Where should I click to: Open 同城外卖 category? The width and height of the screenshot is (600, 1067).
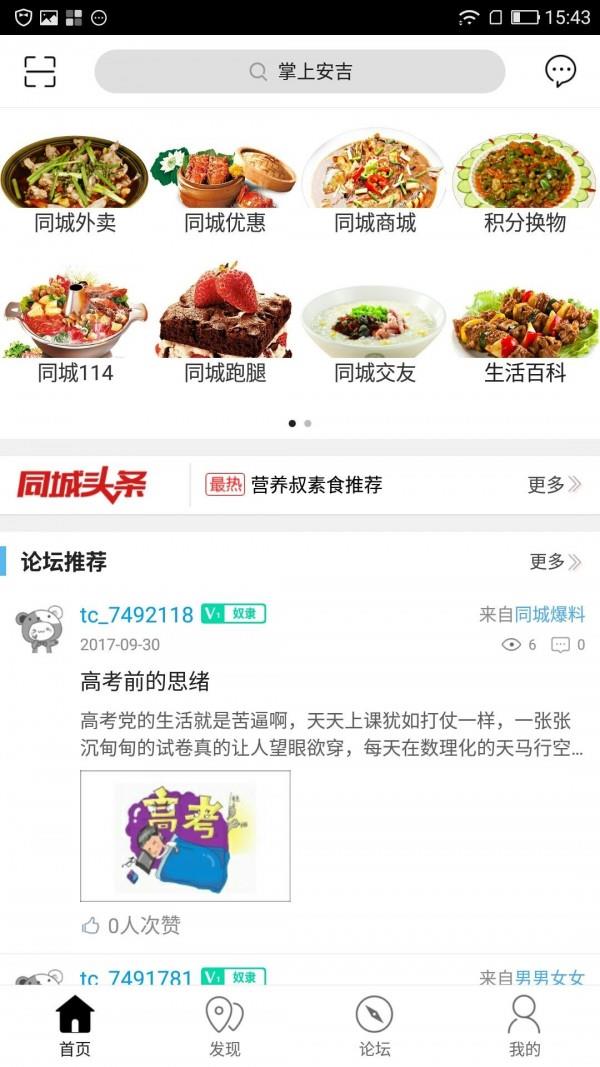[75, 185]
